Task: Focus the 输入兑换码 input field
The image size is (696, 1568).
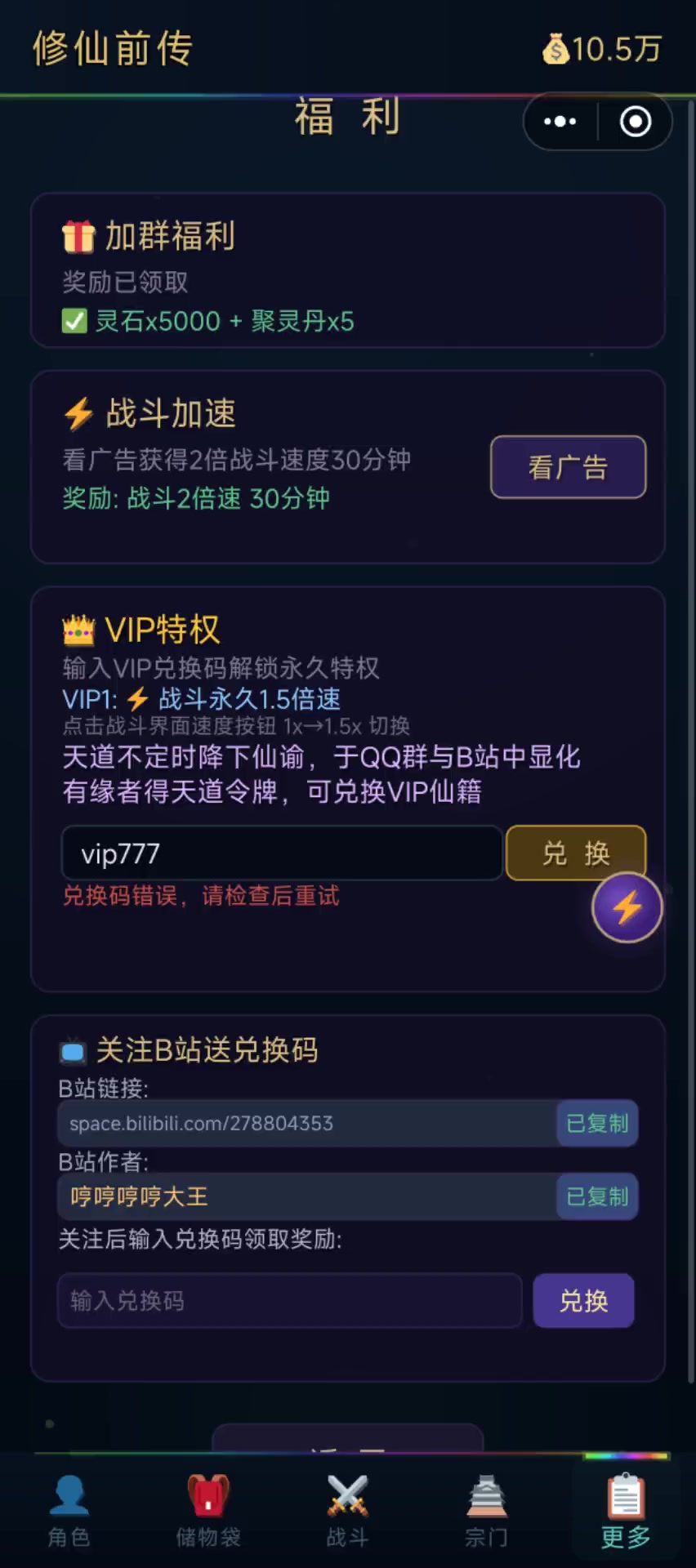Action: [290, 1300]
